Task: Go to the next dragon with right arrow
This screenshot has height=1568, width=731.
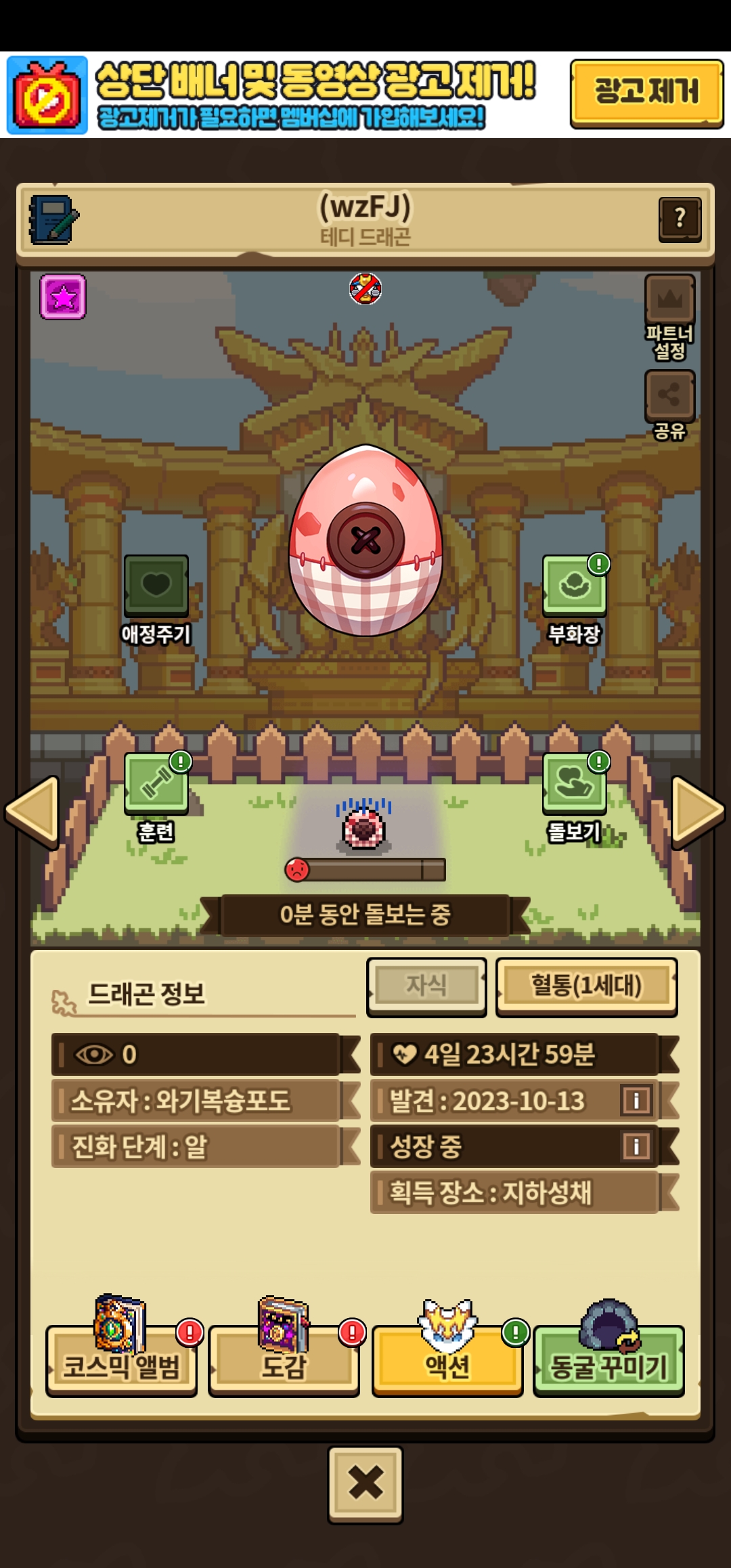Action: 697,811
